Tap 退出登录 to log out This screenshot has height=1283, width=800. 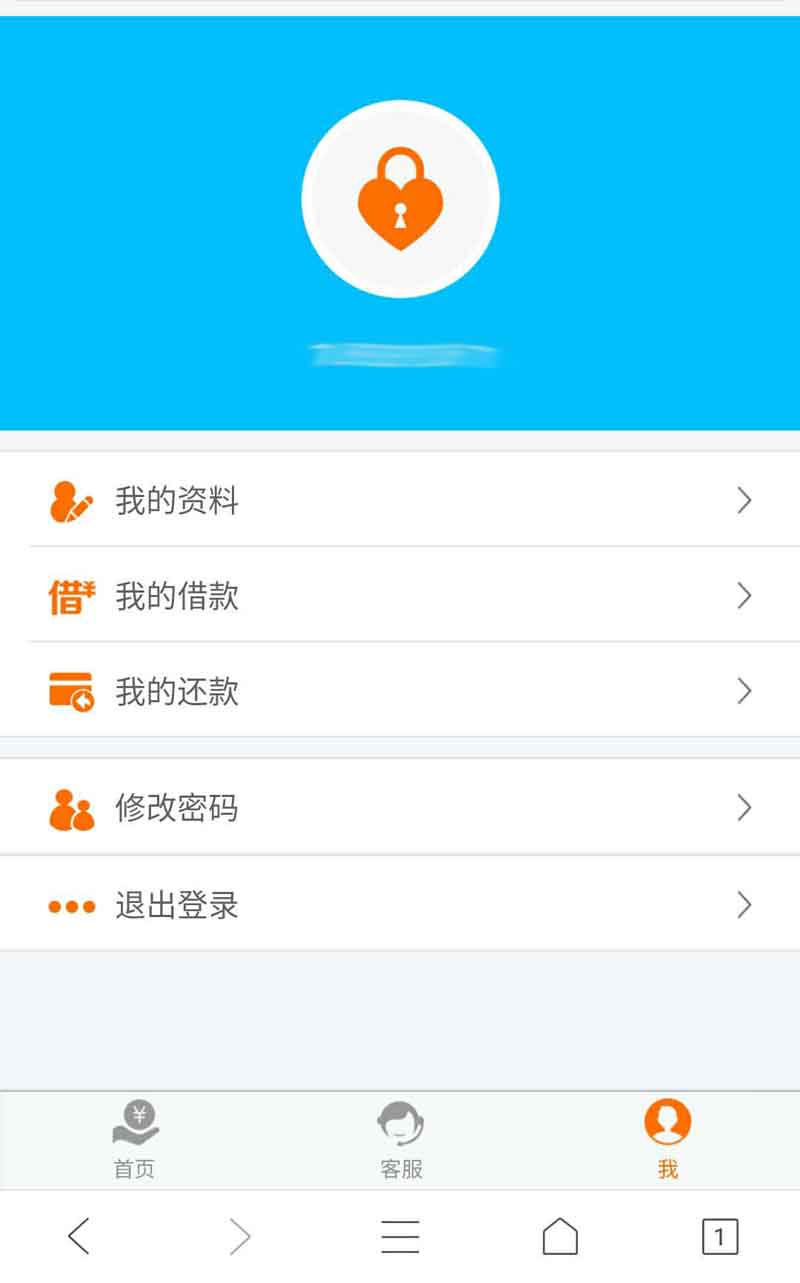point(400,905)
